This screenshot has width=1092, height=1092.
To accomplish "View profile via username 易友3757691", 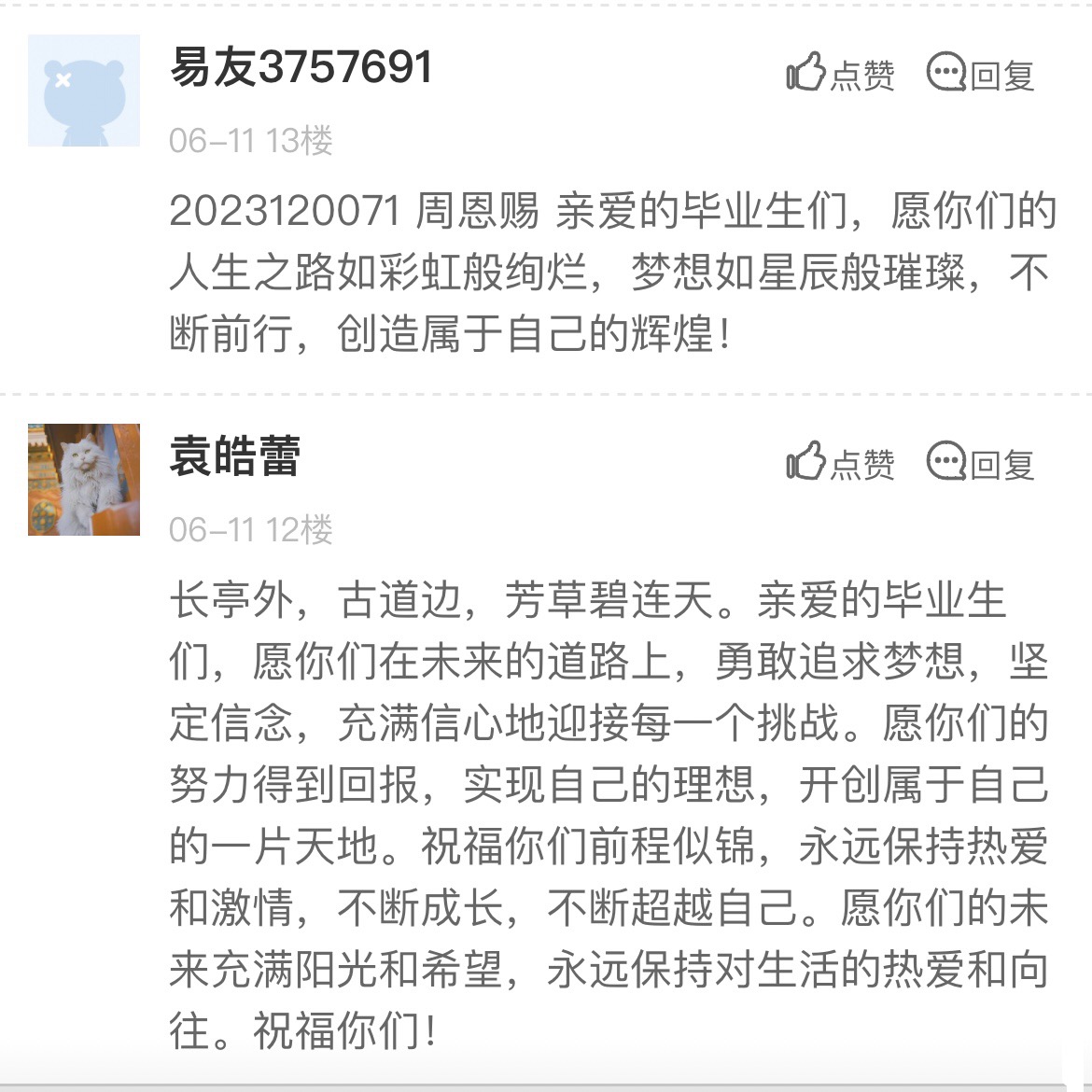I will [x=301, y=67].
